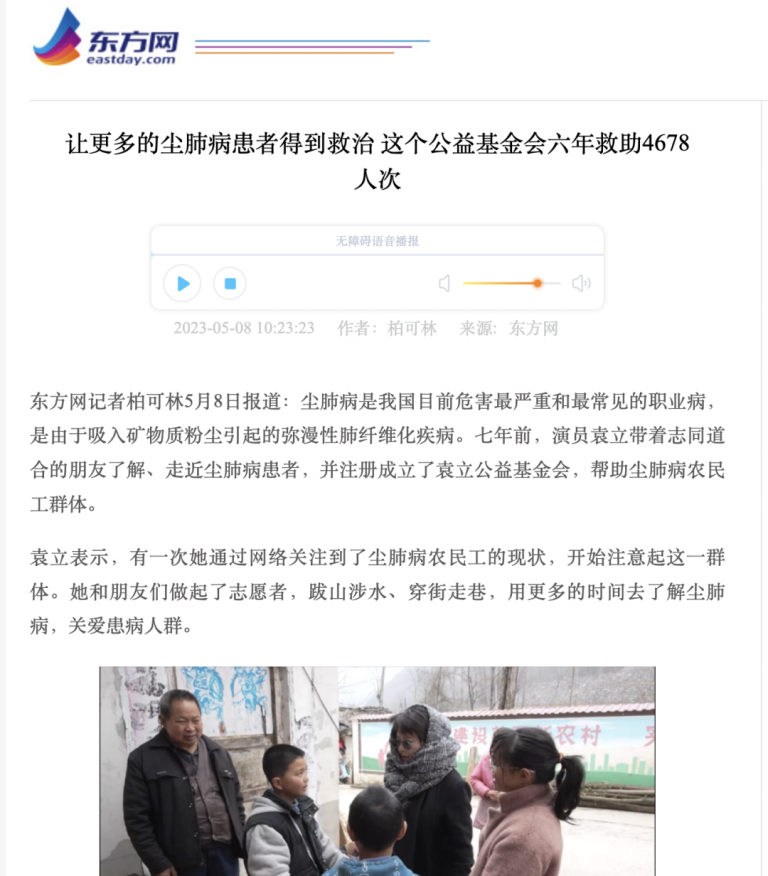
Task: Max out volume with the loud speaker icon
Action: (x=581, y=283)
